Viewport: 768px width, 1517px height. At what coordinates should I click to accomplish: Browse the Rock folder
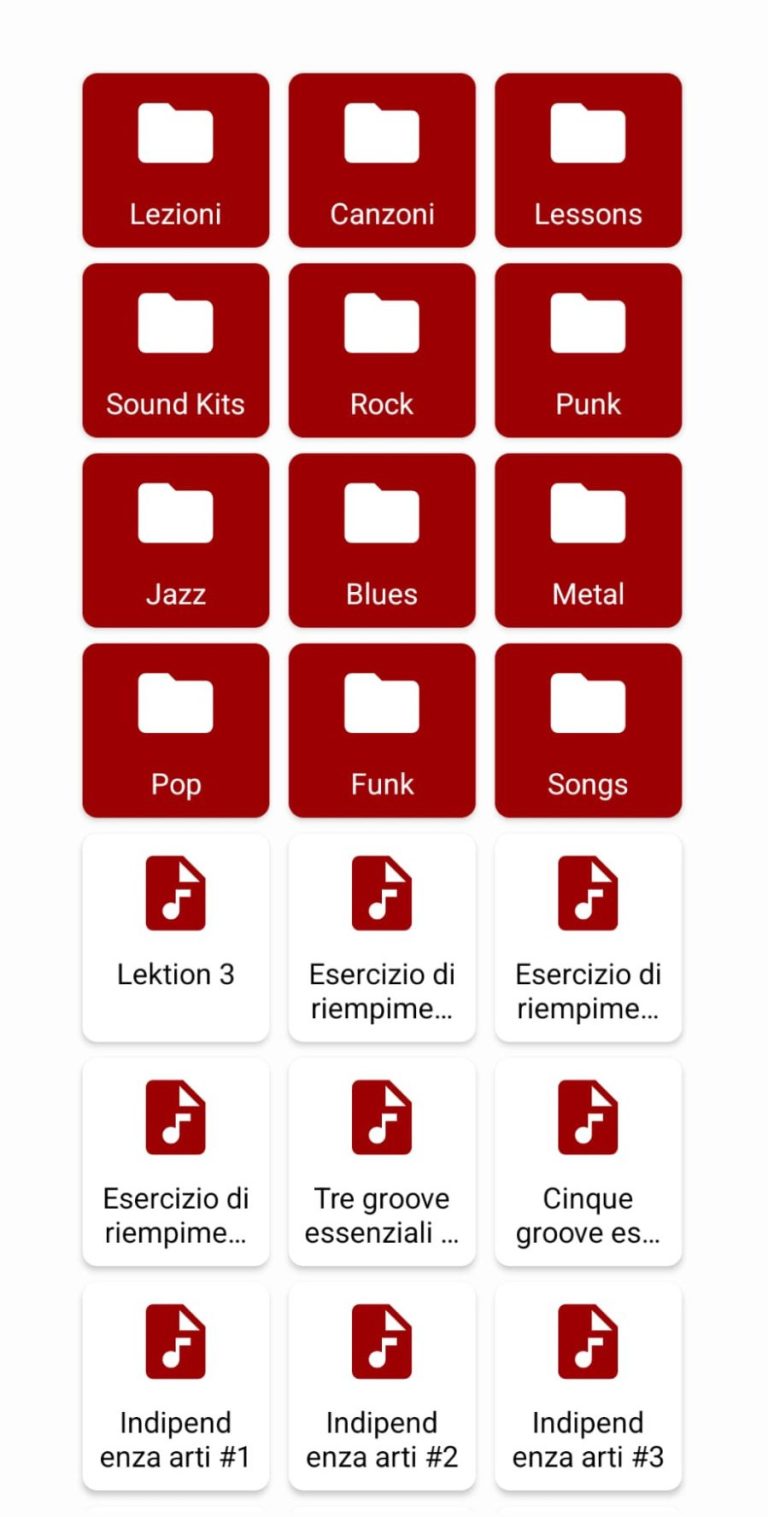382,350
